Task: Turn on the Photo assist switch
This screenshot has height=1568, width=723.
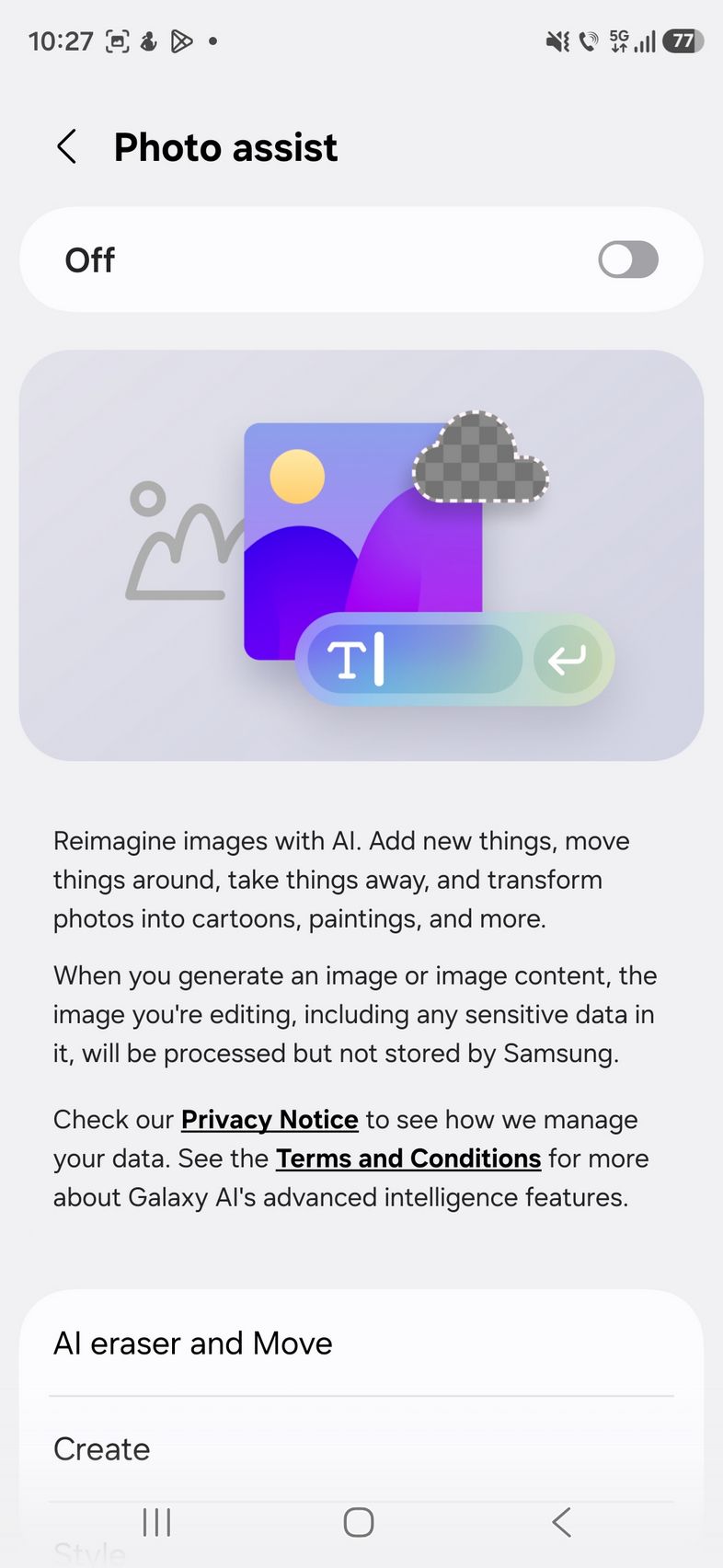Action: (x=628, y=259)
